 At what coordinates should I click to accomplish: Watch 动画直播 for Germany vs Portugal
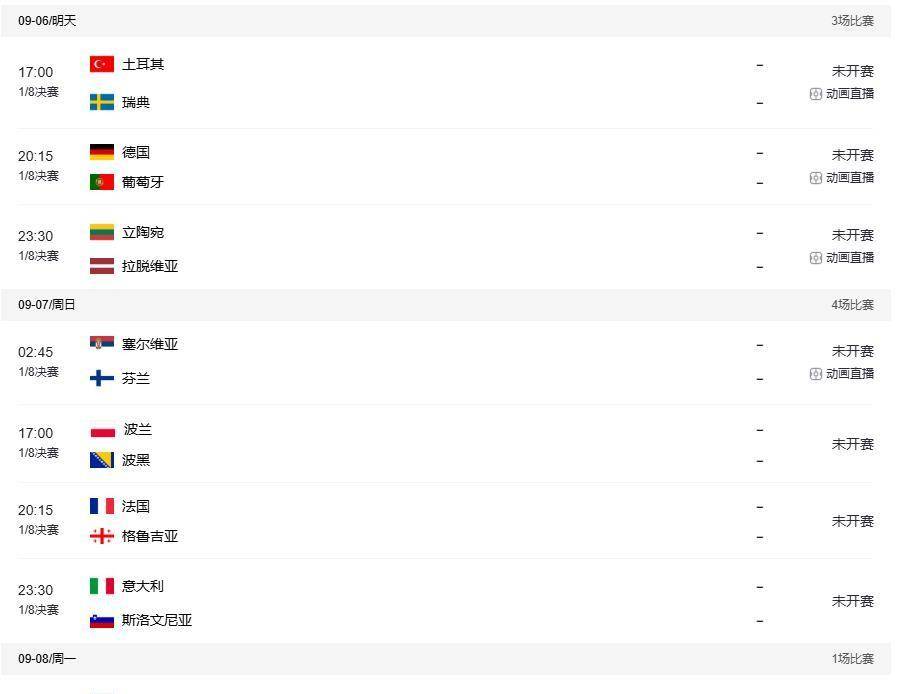[x=842, y=178]
